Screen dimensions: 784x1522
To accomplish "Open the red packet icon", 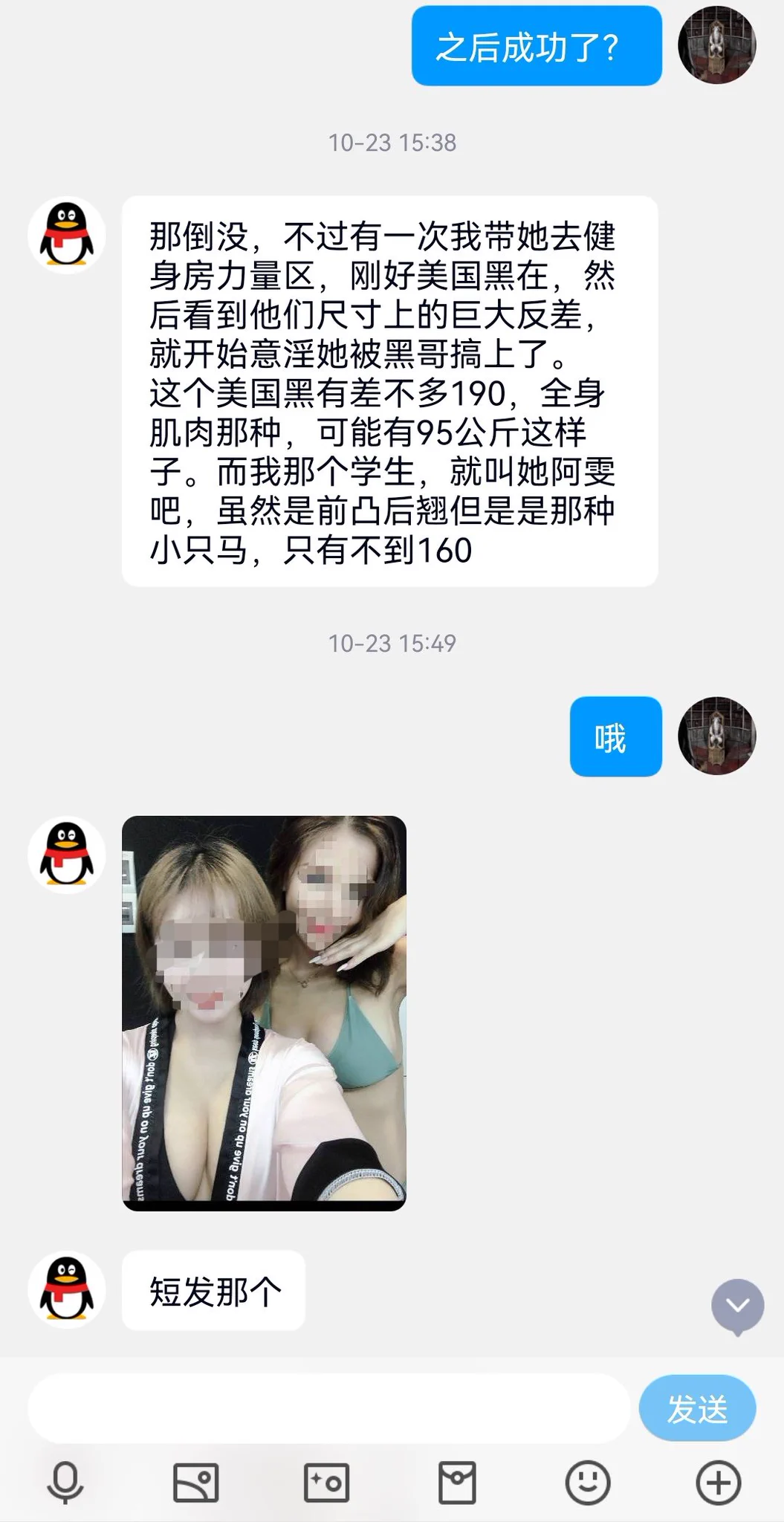I will click(457, 1483).
